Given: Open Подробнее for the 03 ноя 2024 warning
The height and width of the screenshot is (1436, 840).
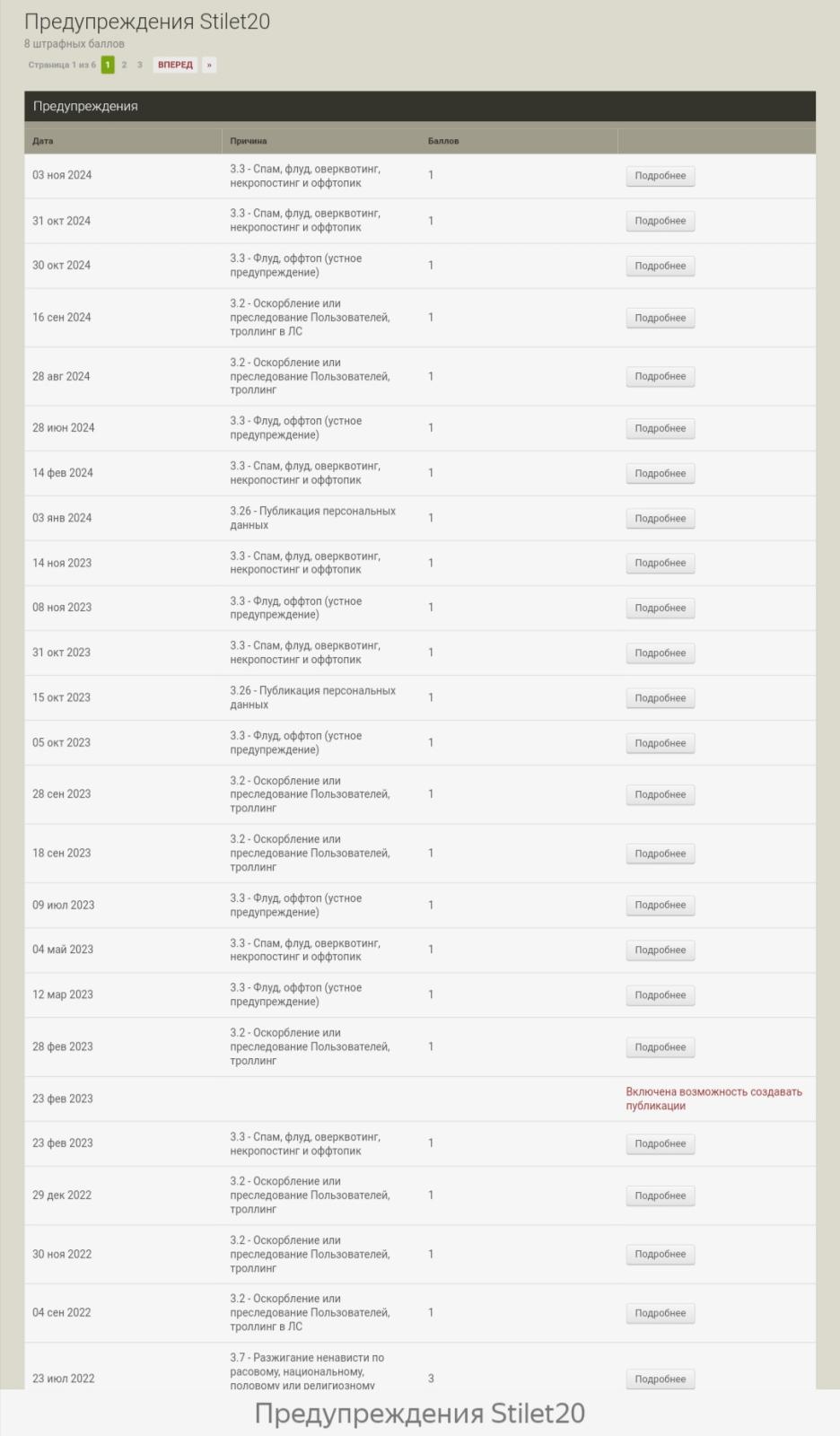Looking at the screenshot, I should pyautogui.click(x=660, y=176).
